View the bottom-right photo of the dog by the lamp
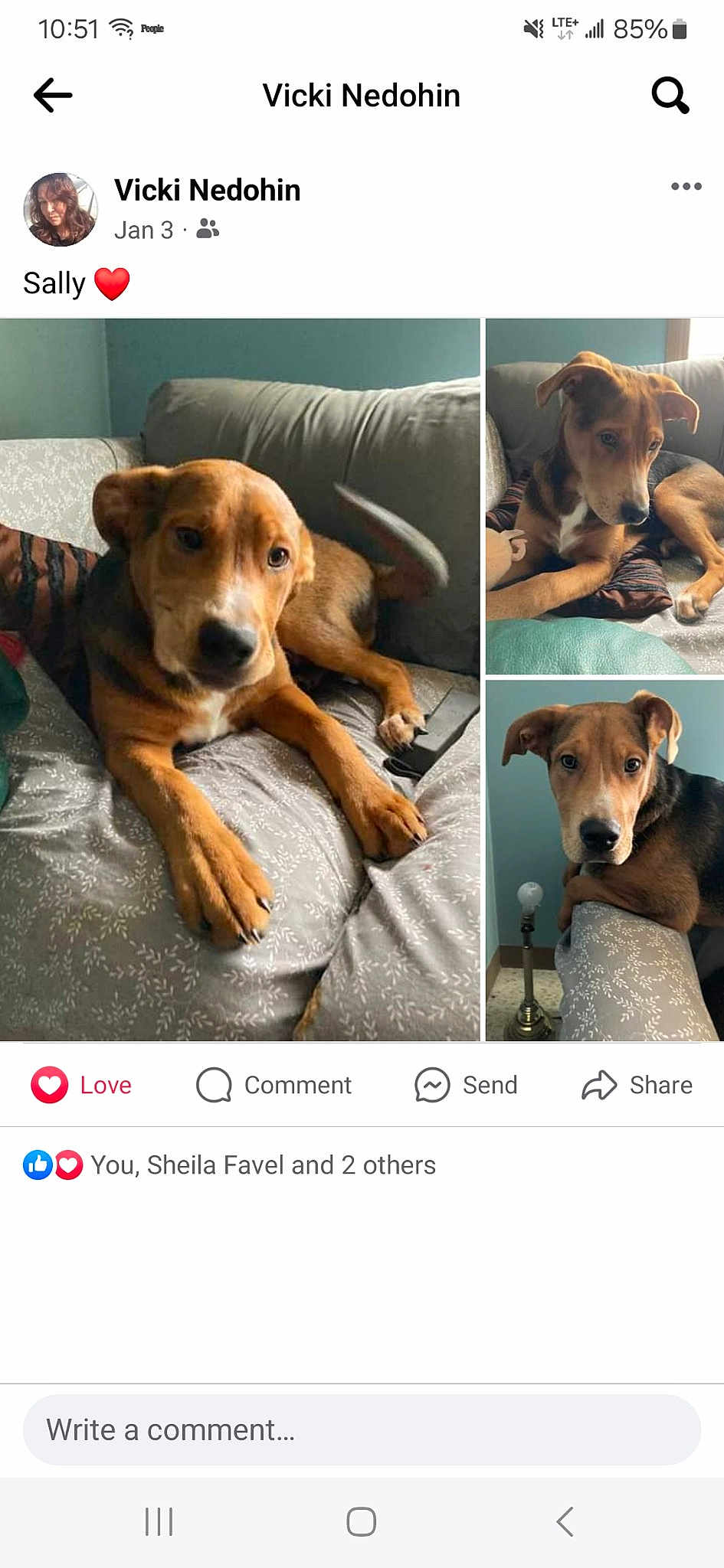724x1568 pixels. 604,861
